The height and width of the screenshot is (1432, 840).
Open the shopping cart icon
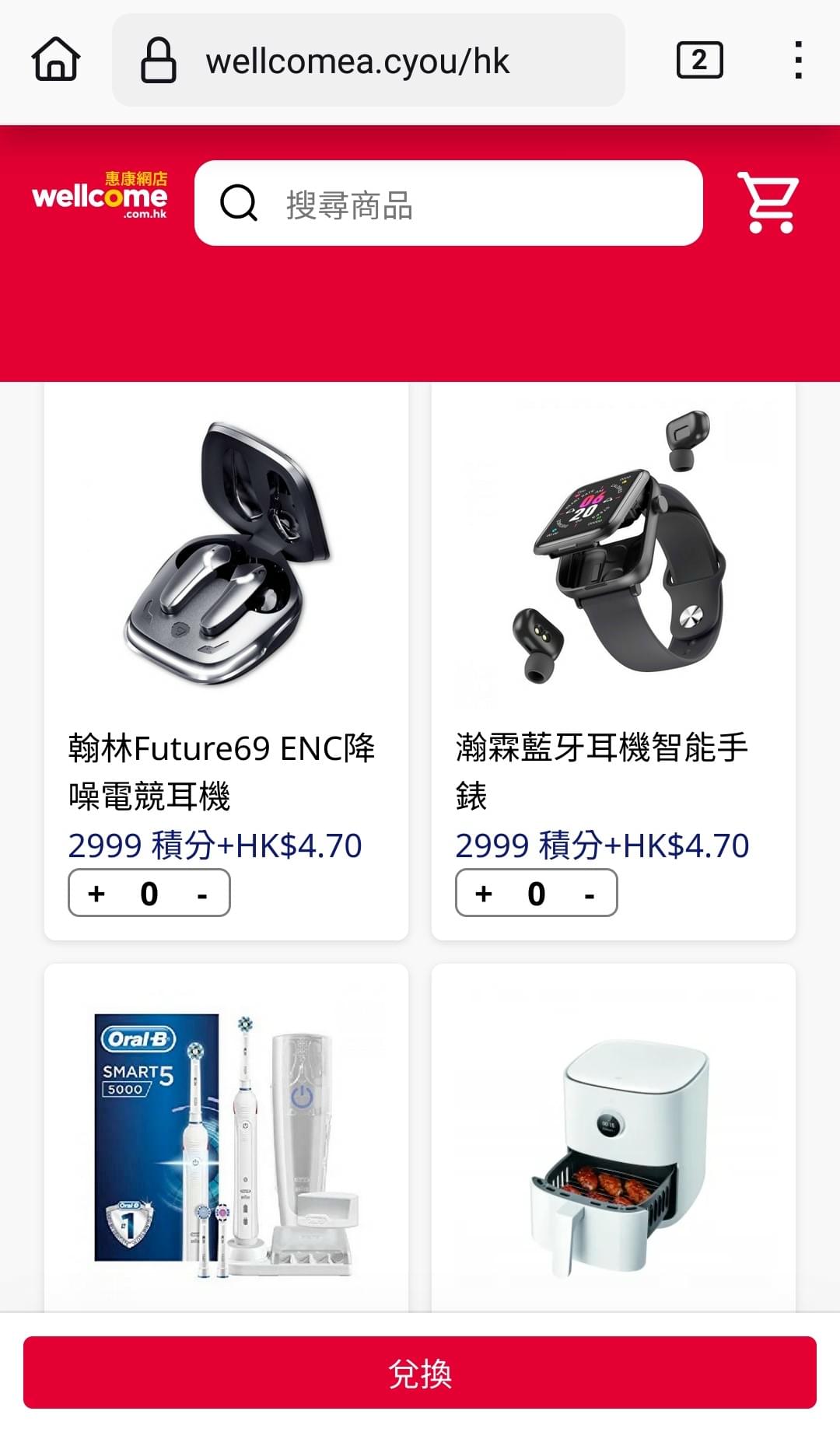click(x=770, y=204)
